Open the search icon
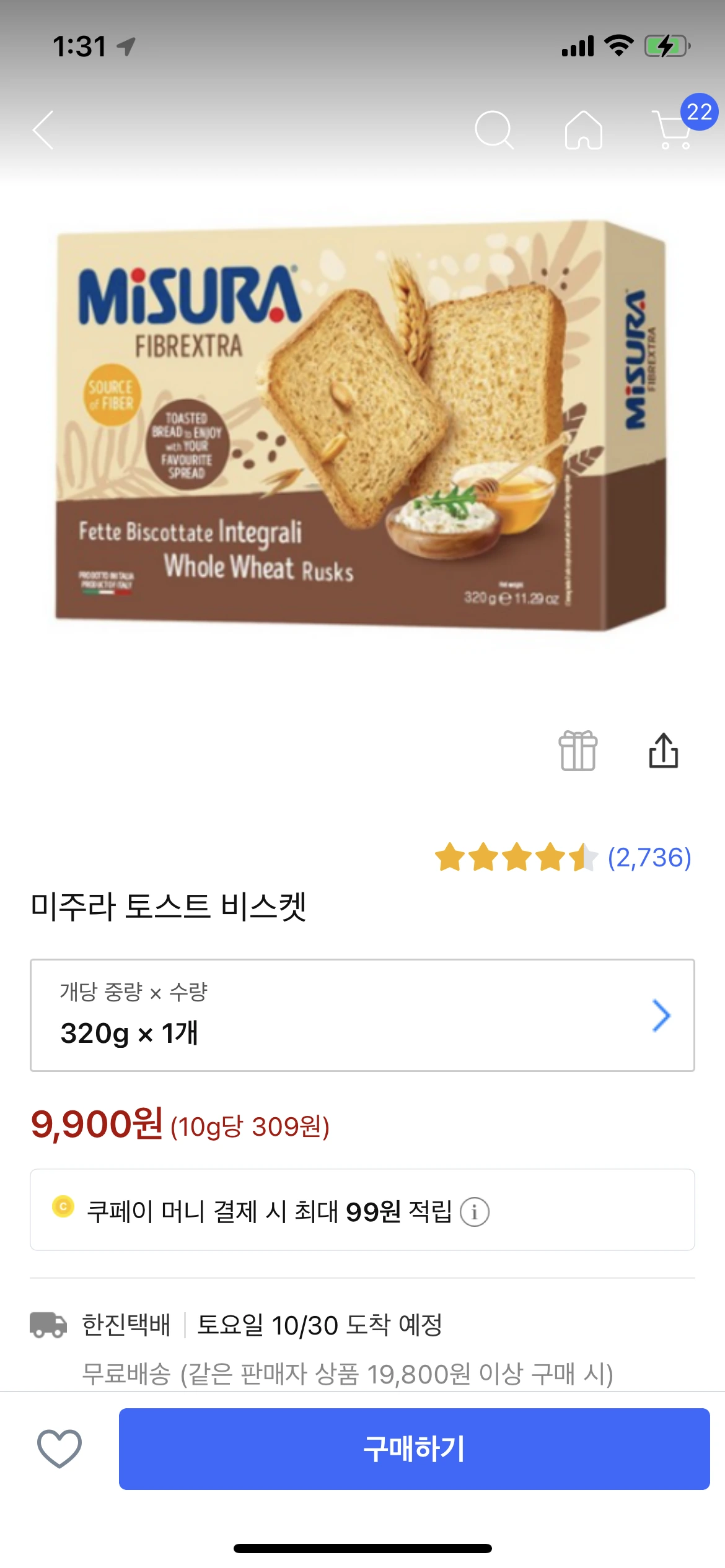Screen dimensions: 725x1568 point(494,130)
